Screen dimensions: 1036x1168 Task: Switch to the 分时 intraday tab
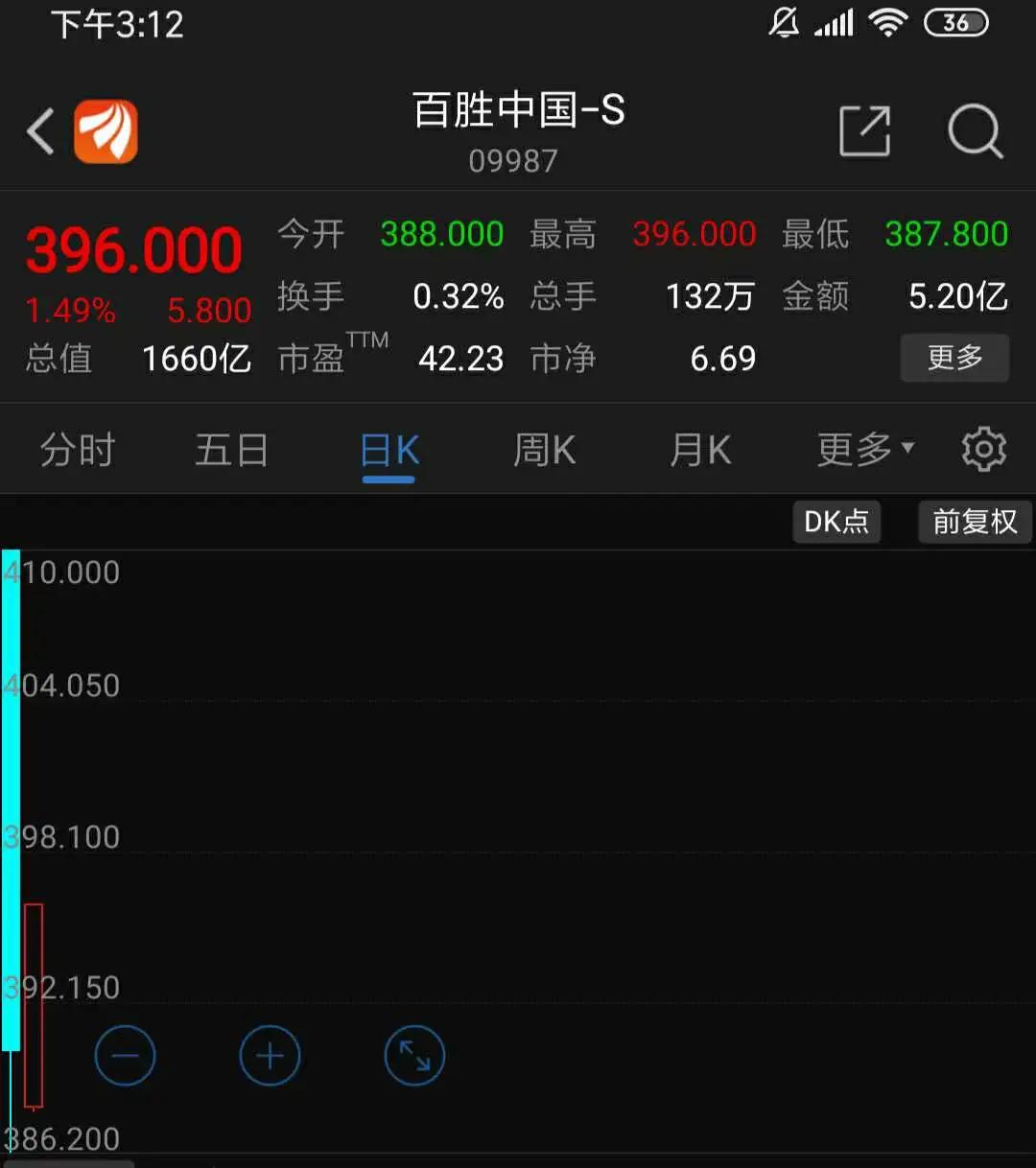coord(77,449)
